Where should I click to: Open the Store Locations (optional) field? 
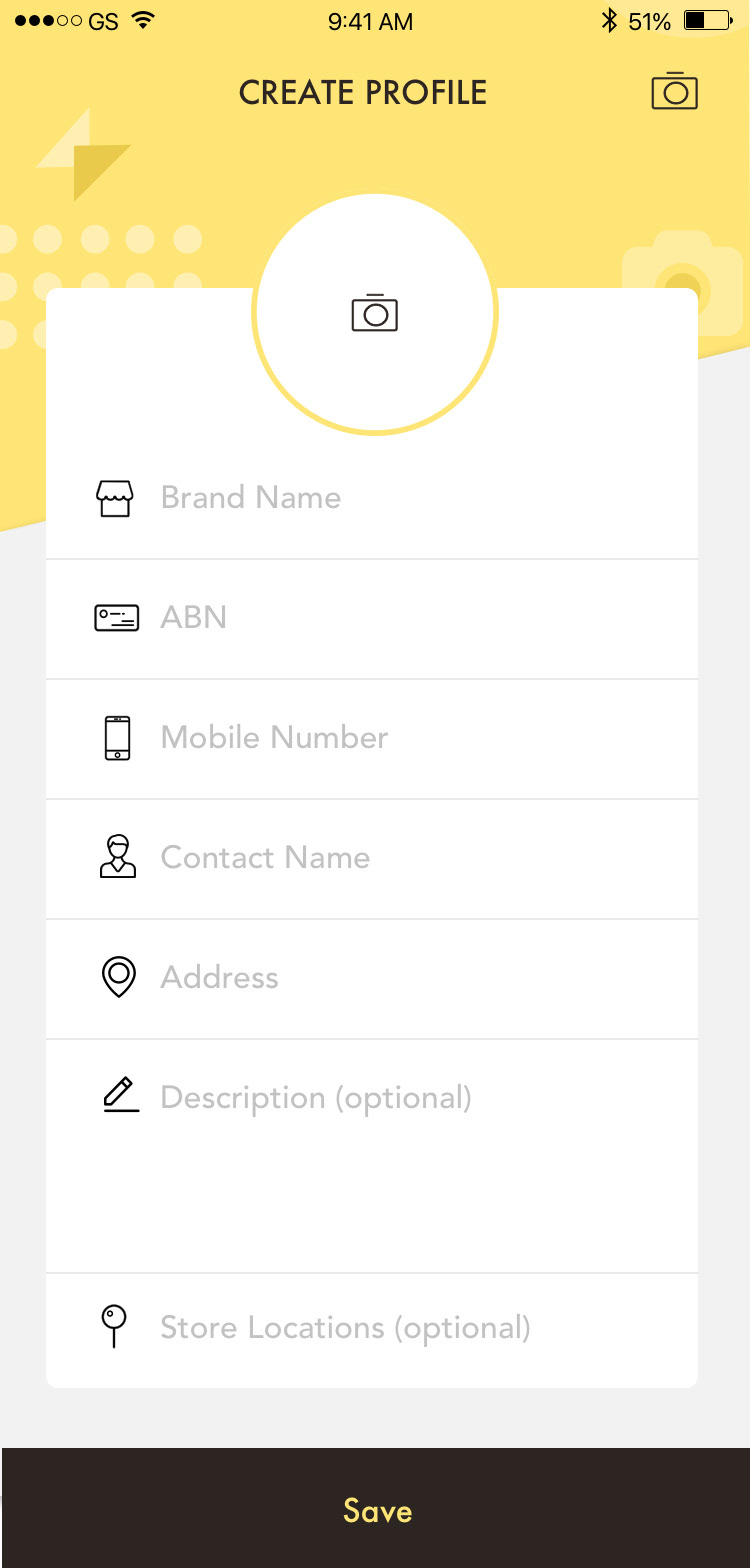[x=372, y=1330]
